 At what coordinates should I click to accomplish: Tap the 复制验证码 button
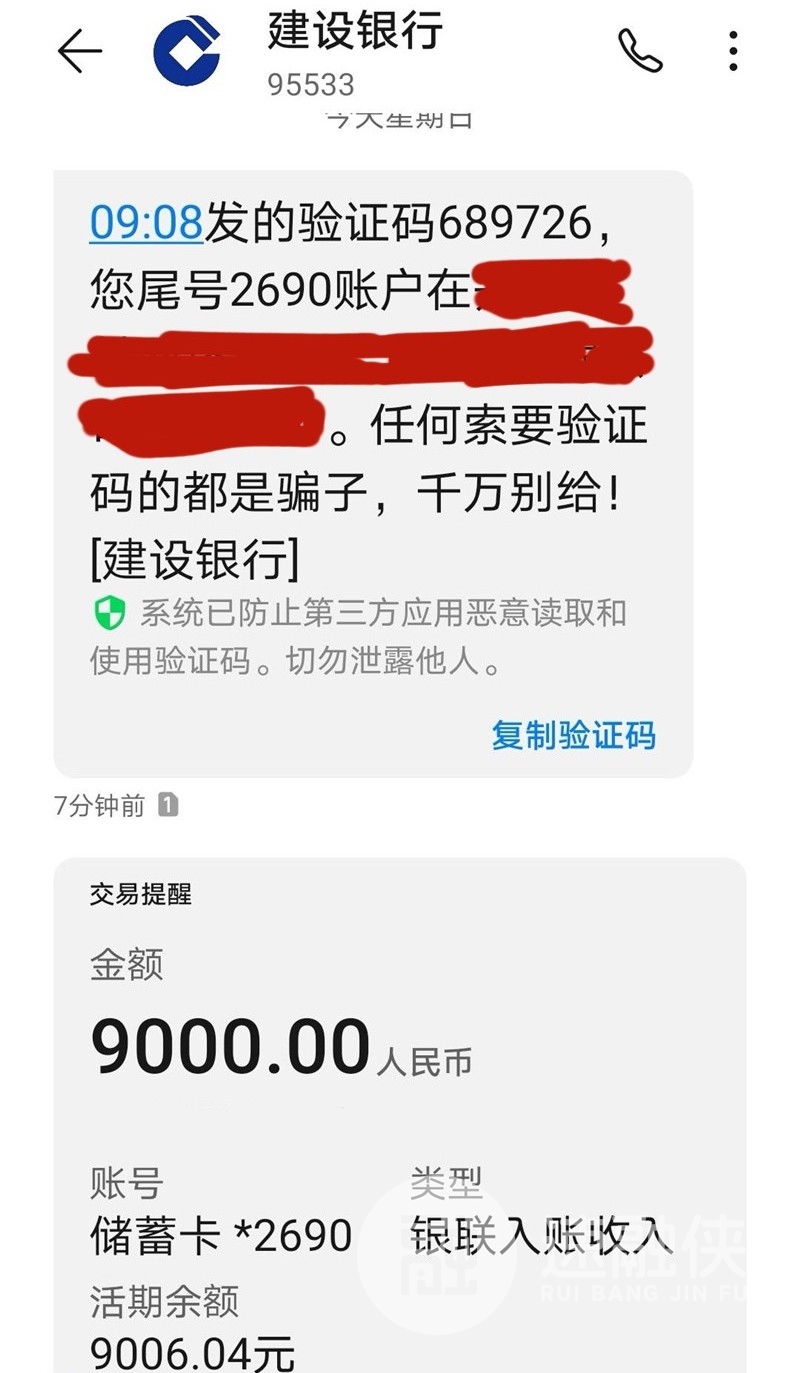(x=573, y=735)
